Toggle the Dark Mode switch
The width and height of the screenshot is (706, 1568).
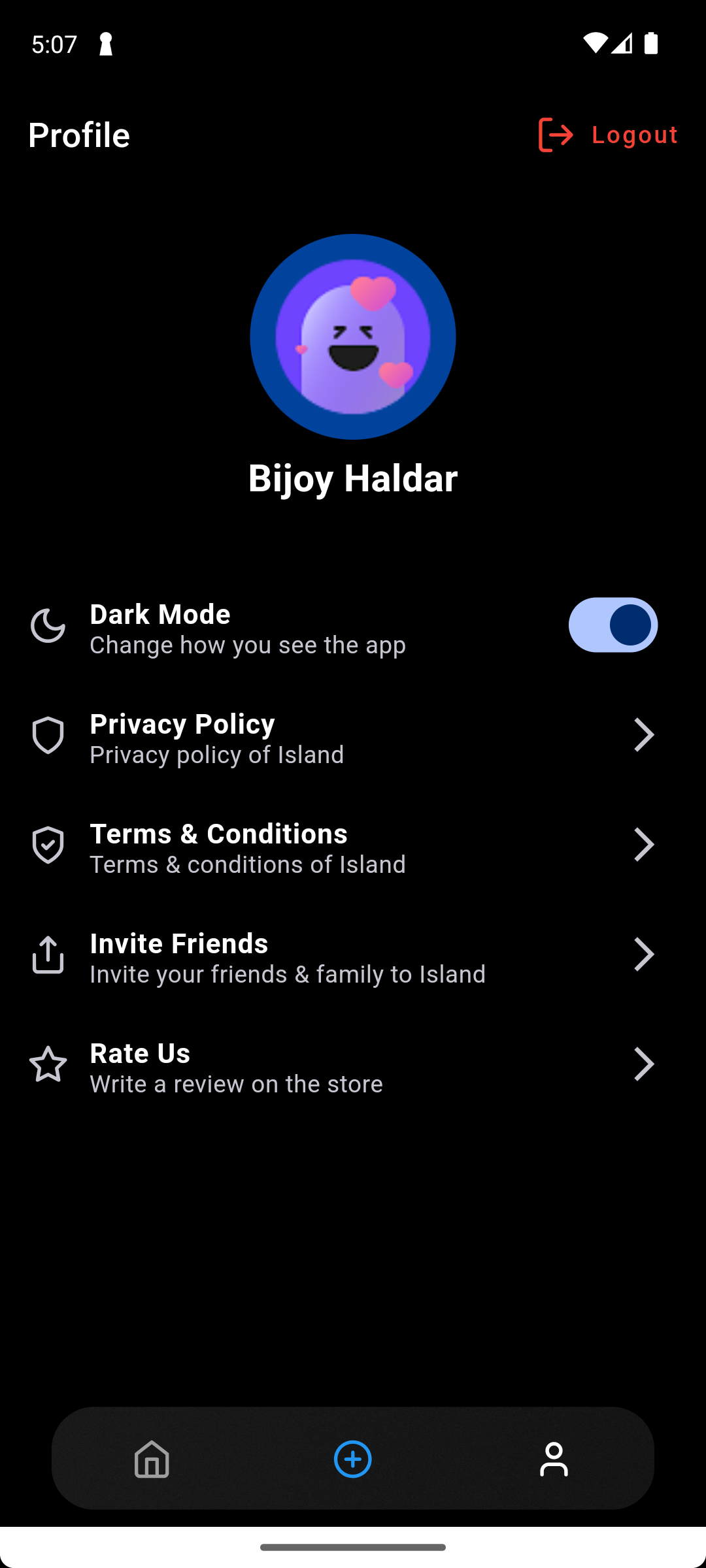613,625
